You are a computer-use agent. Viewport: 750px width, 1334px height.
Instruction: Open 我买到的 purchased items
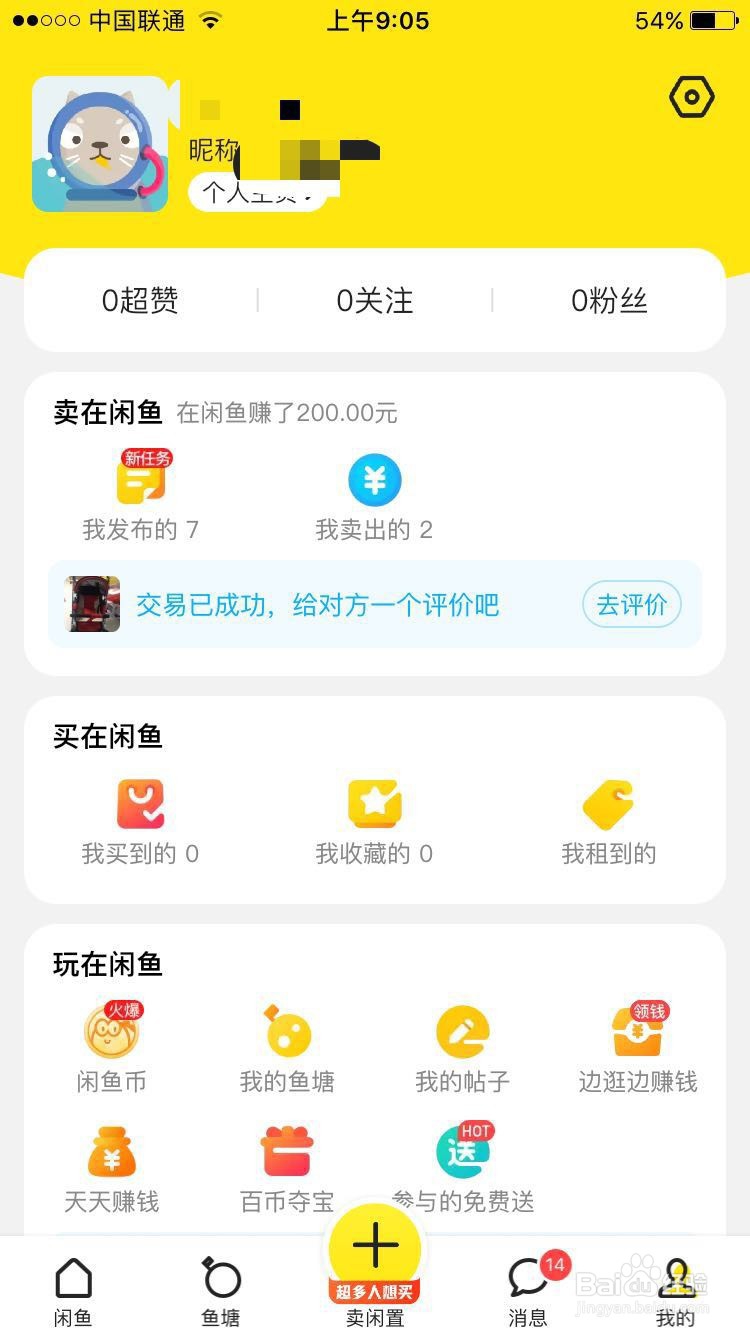(140, 820)
